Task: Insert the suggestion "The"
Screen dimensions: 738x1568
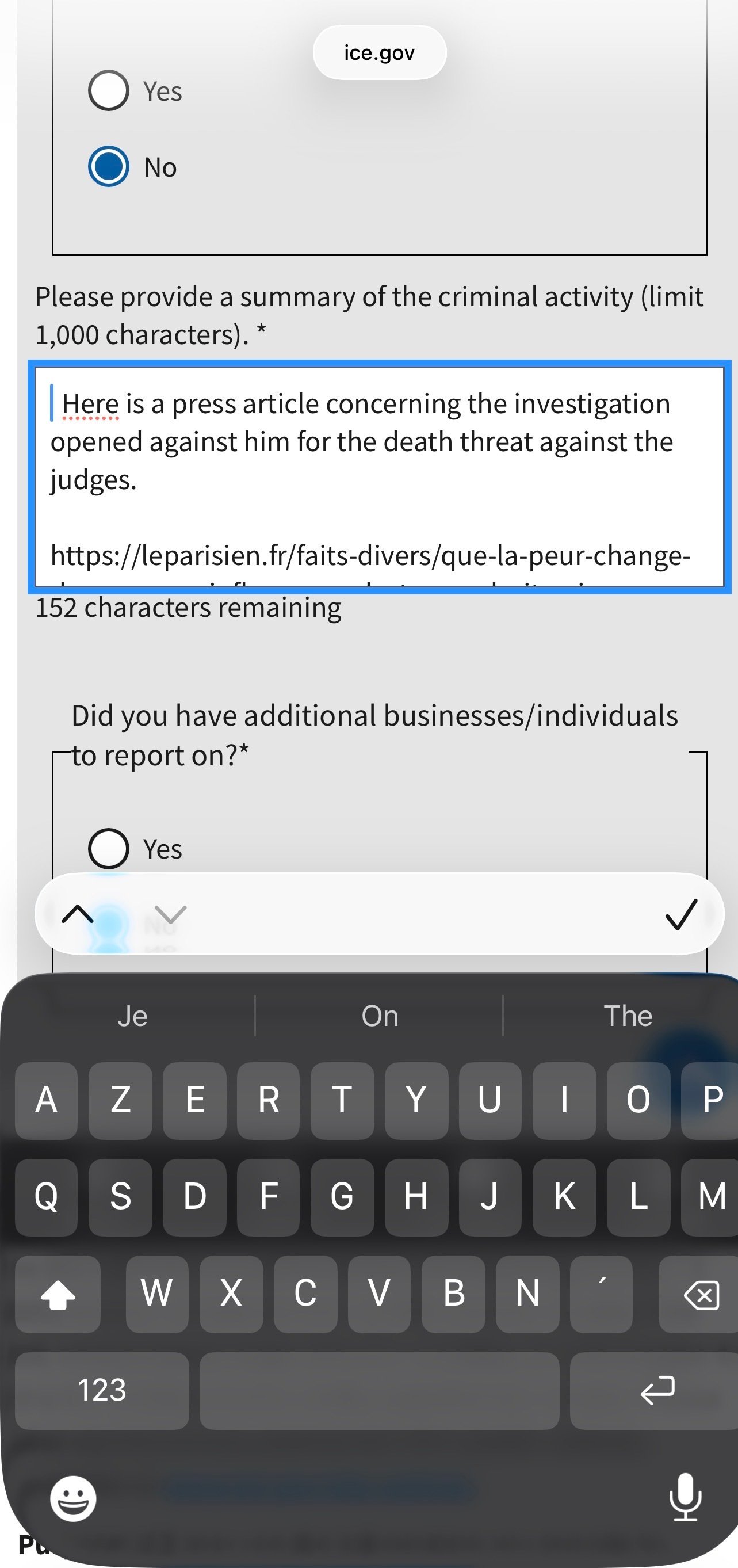Action: [x=626, y=1016]
